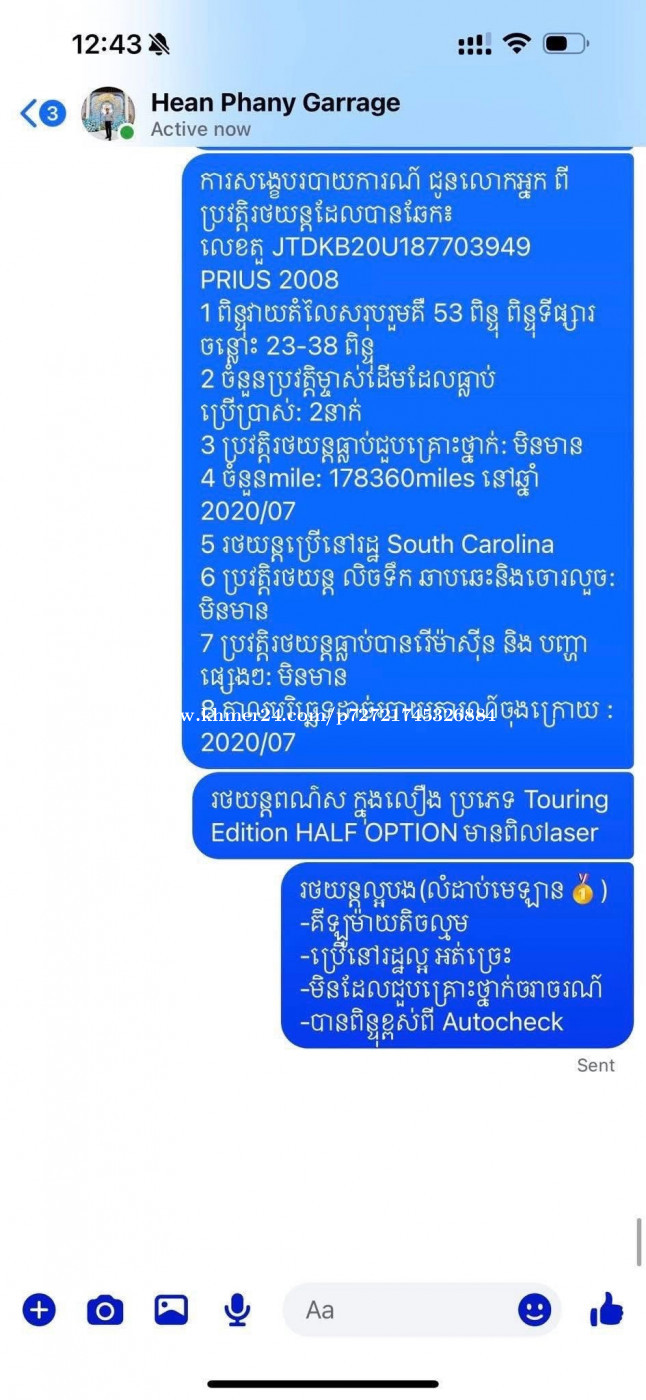Open the photo gallery picker
646x1400 pixels.
[x=171, y=1309]
